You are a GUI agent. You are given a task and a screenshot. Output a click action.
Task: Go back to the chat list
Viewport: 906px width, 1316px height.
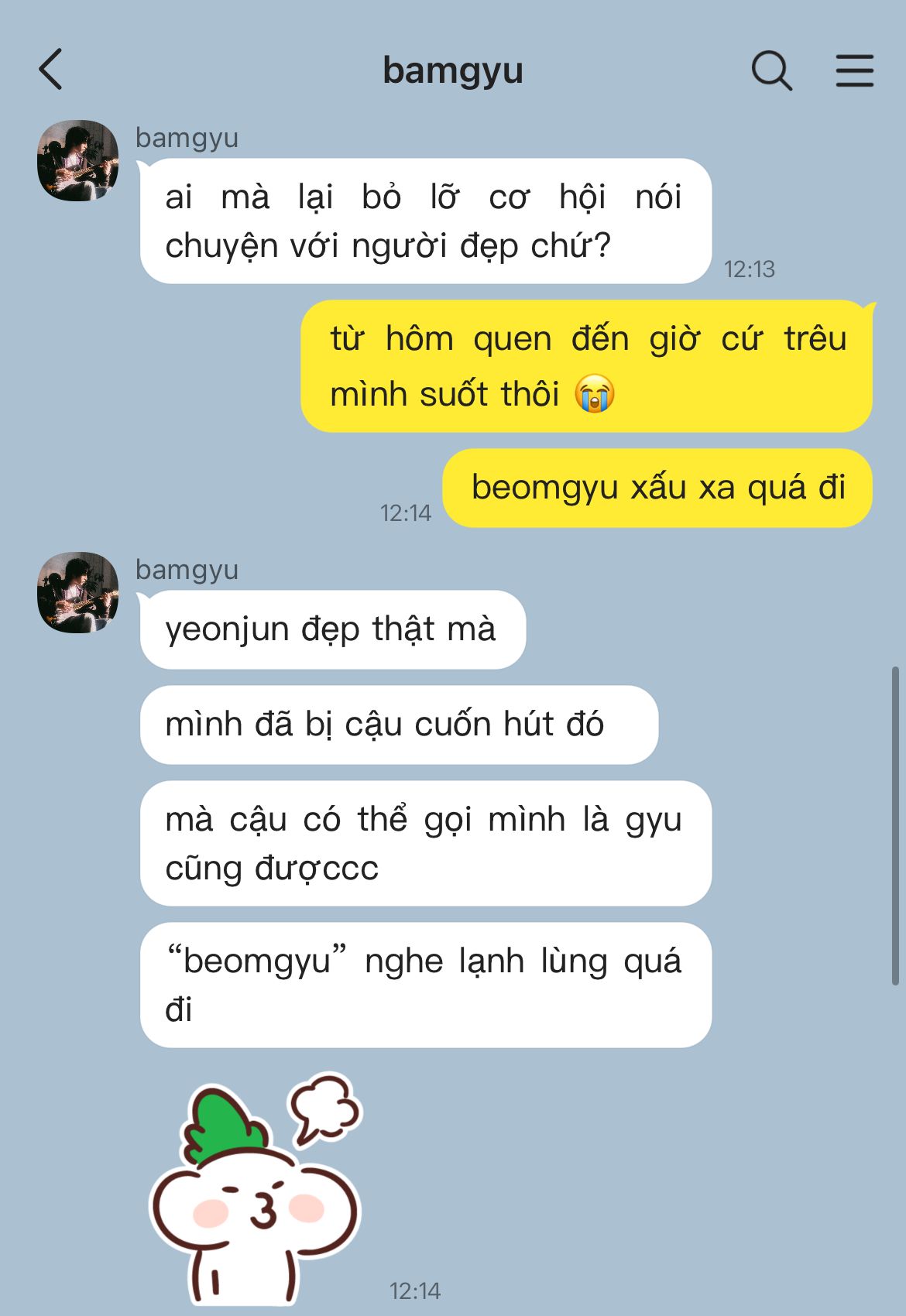point(51,70)
